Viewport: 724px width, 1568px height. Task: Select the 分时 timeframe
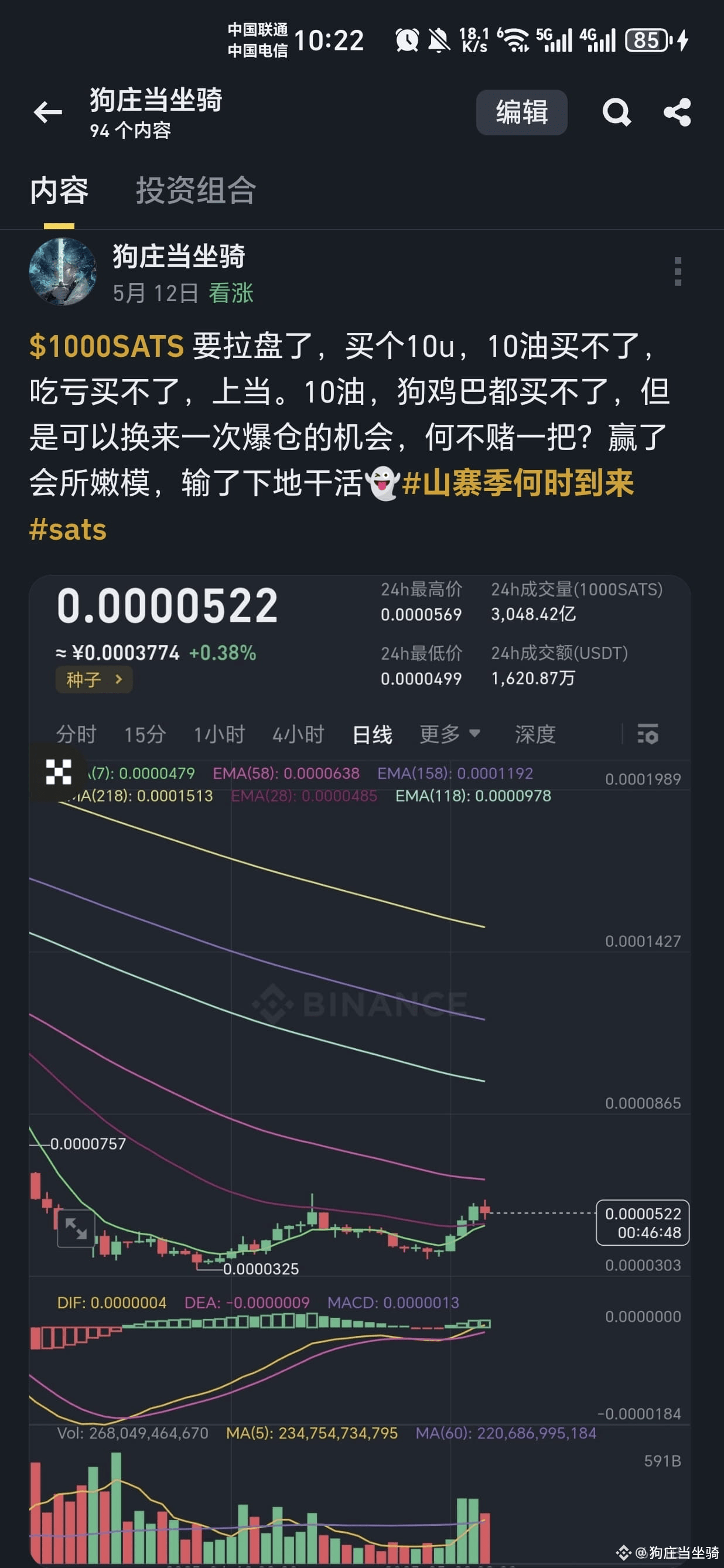pos(76,735)
